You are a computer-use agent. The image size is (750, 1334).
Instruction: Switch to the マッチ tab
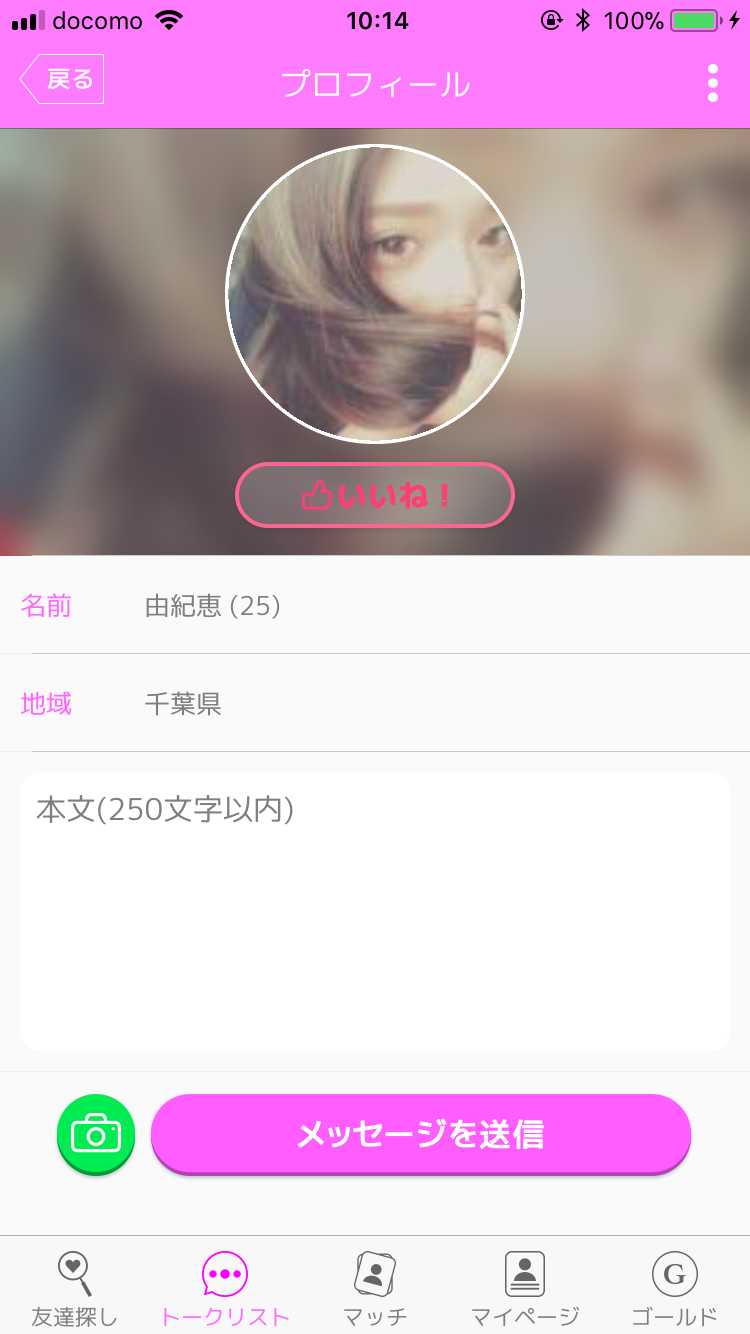click(375, 1290)
